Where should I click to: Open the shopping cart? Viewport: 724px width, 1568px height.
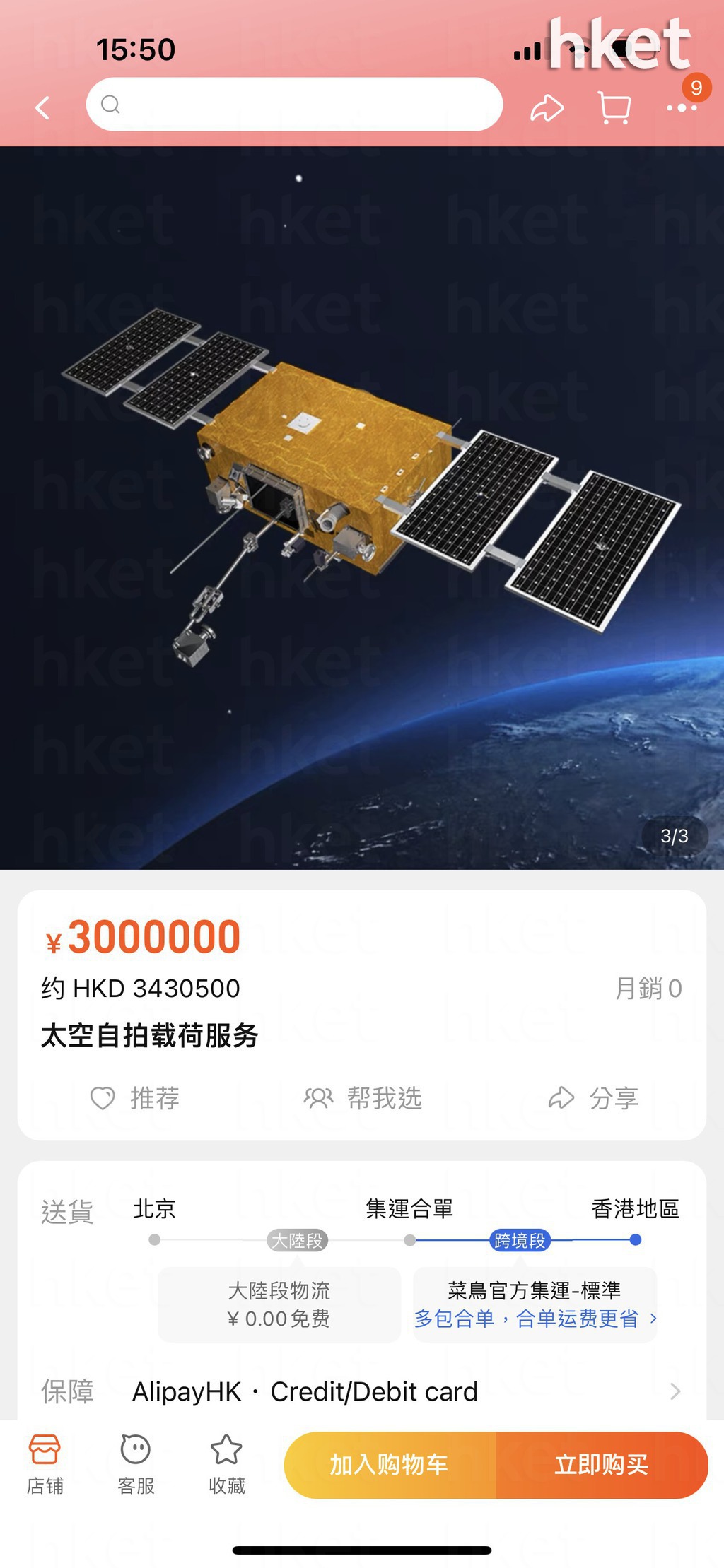pyautogui.click(x=614, y=108)
